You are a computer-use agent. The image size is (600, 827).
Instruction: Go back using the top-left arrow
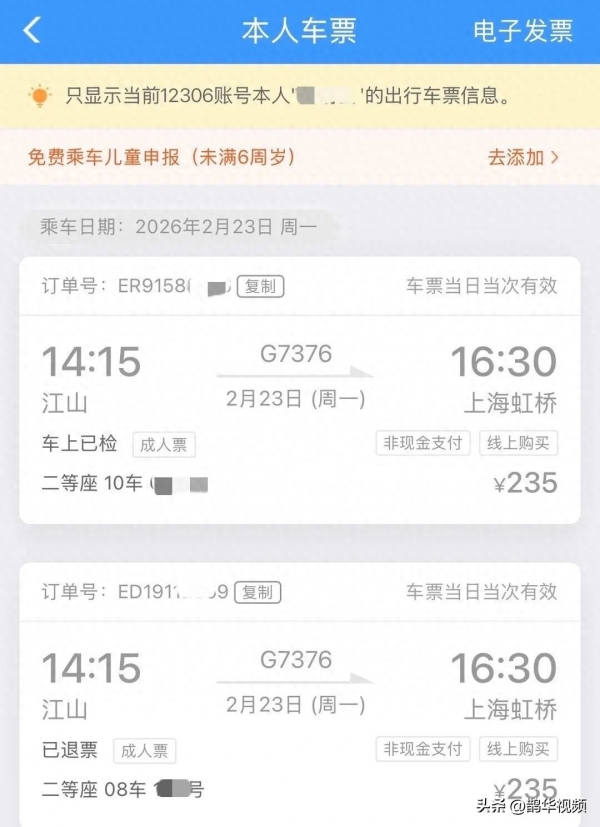tap(32, 31)
